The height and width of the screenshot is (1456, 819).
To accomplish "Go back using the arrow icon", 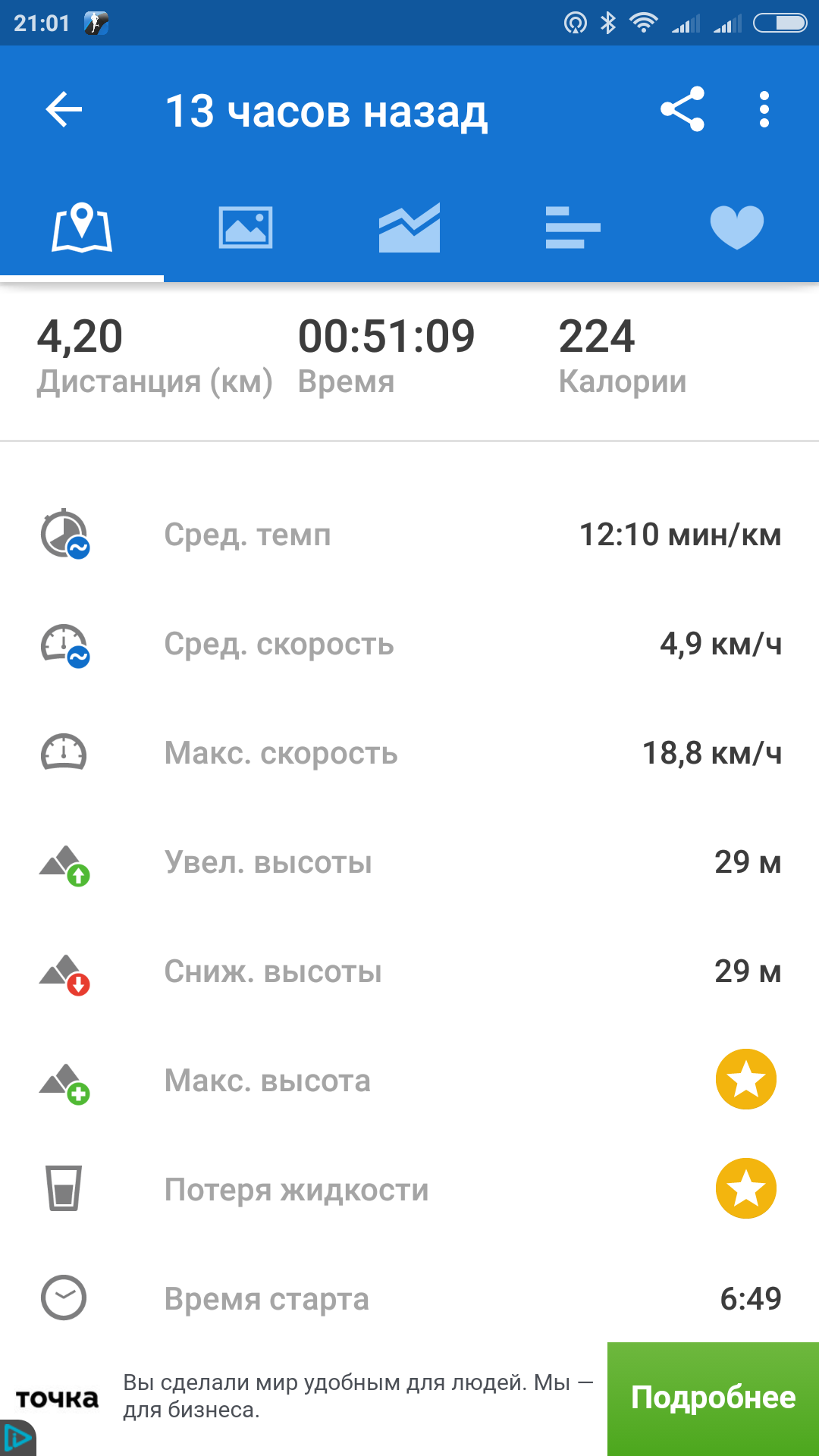I will click(x=64, y=110).
